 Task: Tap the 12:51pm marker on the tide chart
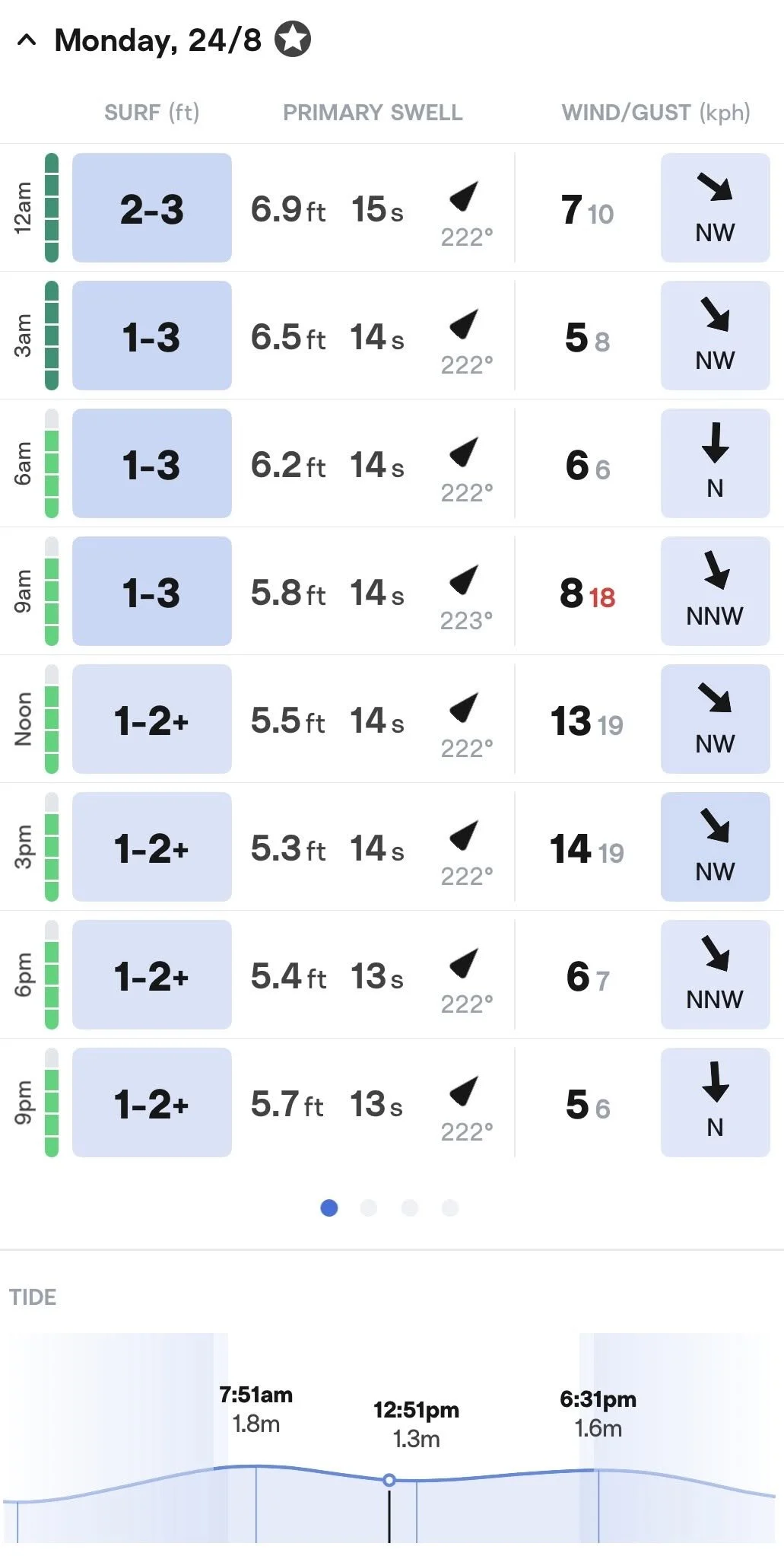[x=389, y=1480]
